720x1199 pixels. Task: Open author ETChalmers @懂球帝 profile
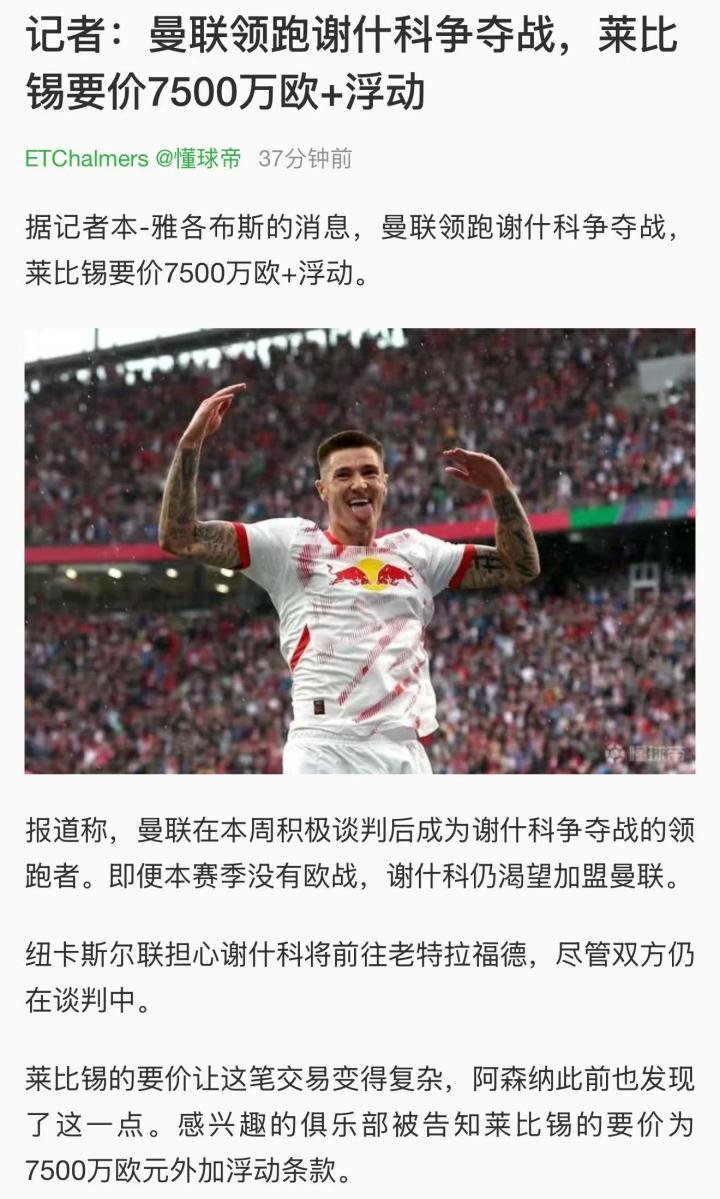click(133, 159)
